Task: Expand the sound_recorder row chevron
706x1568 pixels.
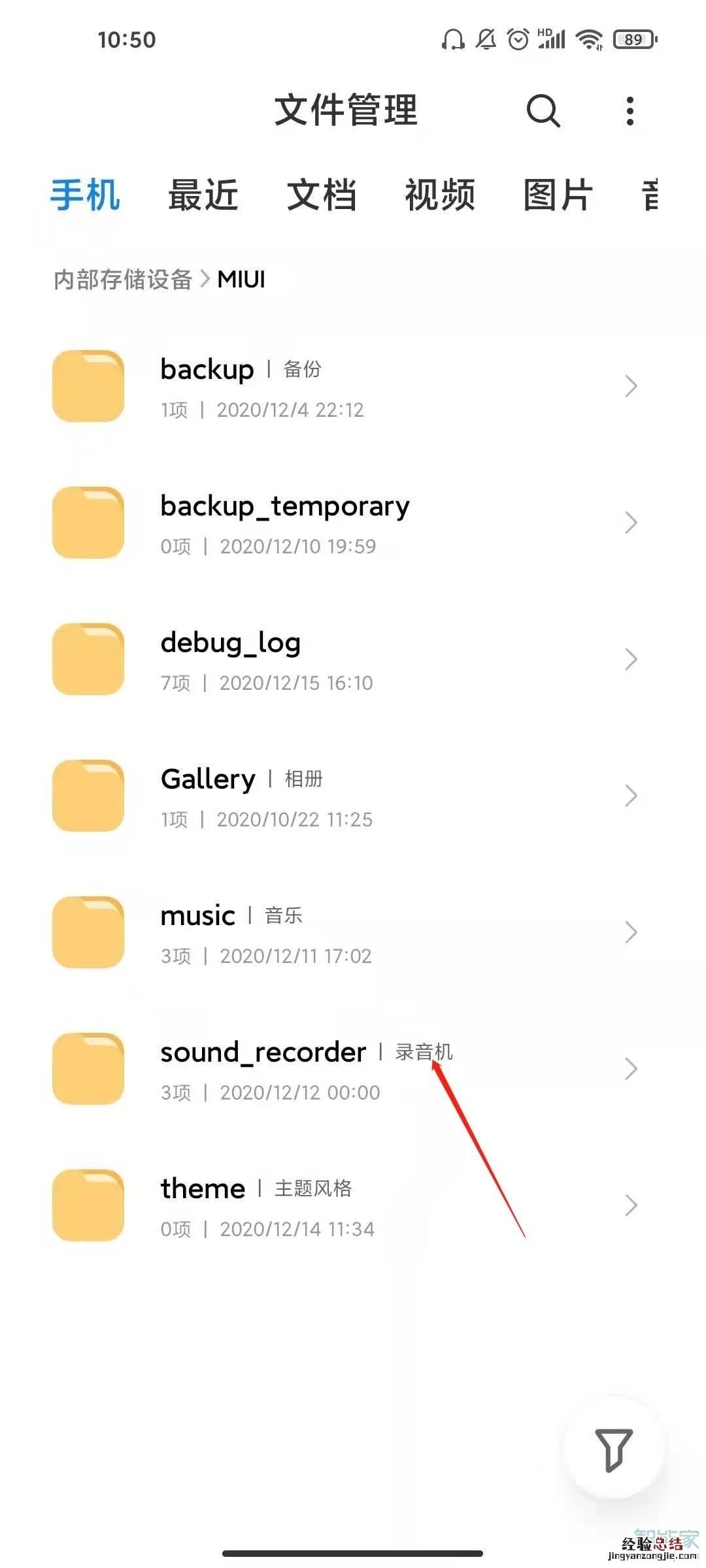Action: coord(631,1069)
